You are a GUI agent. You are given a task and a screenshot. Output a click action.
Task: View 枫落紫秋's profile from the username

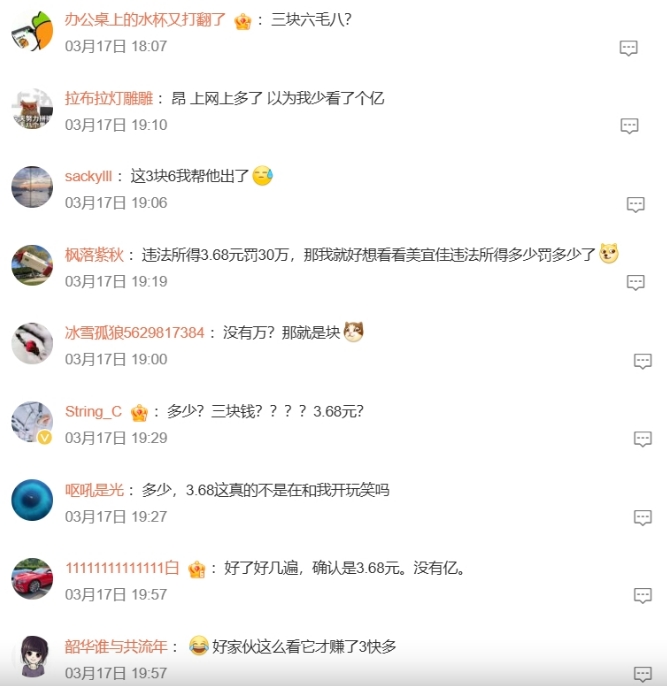[x=94, y=254]
